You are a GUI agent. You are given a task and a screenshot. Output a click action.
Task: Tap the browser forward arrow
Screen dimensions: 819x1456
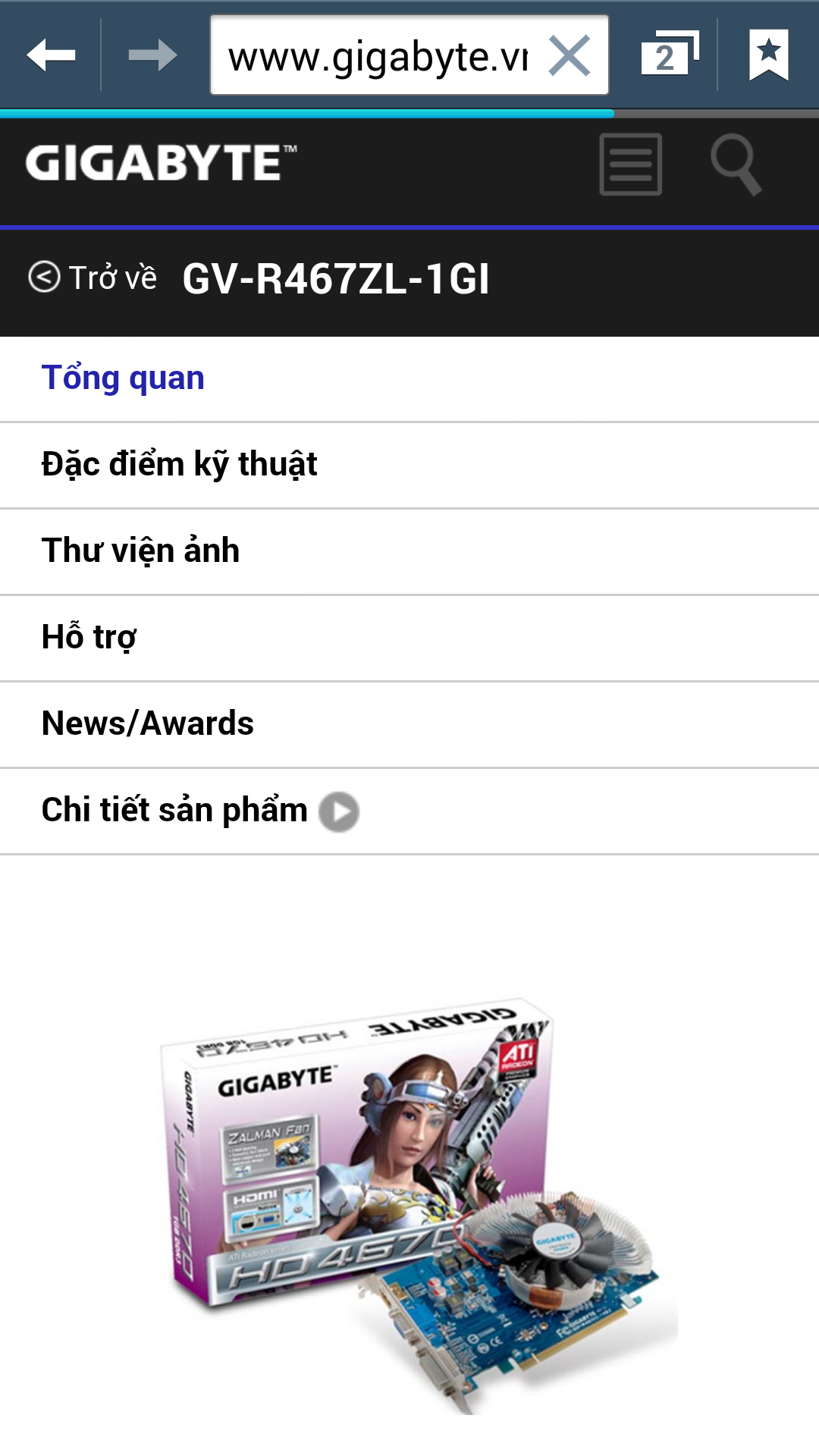pyautogui.click(x=152, y=55)
